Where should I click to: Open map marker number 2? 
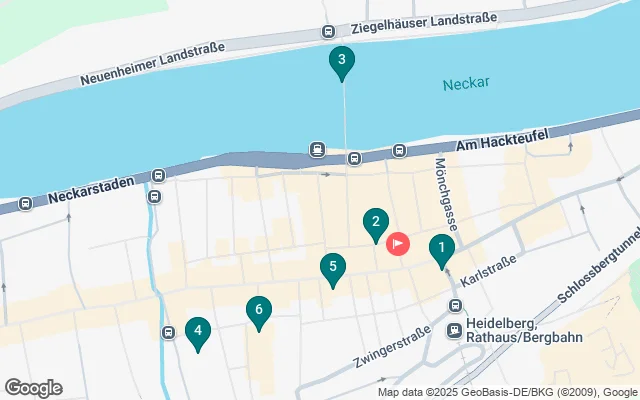[x=375, y=223]
